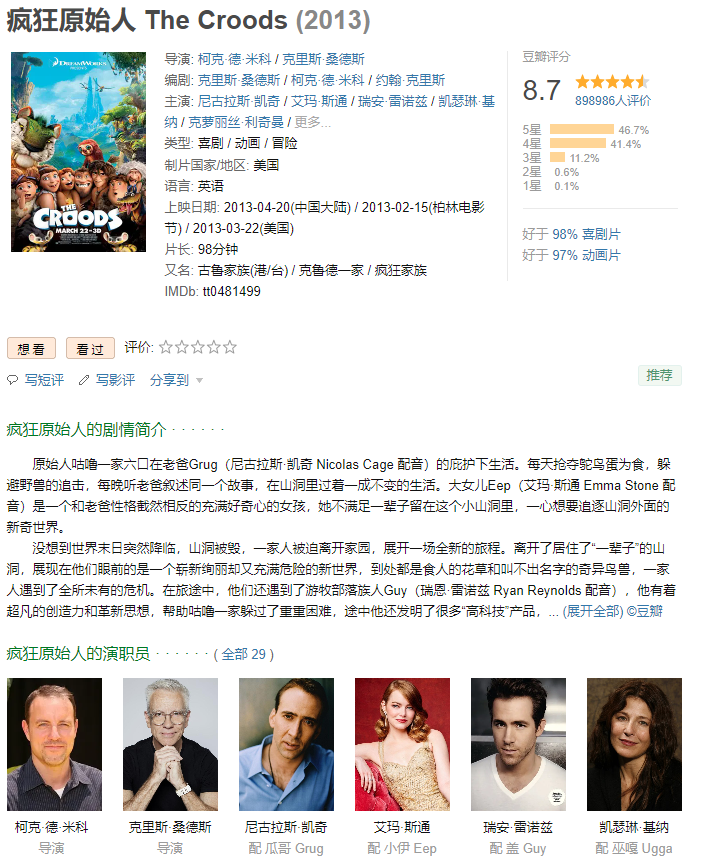Mark the film as 看过 (watched)

(90, 349)
